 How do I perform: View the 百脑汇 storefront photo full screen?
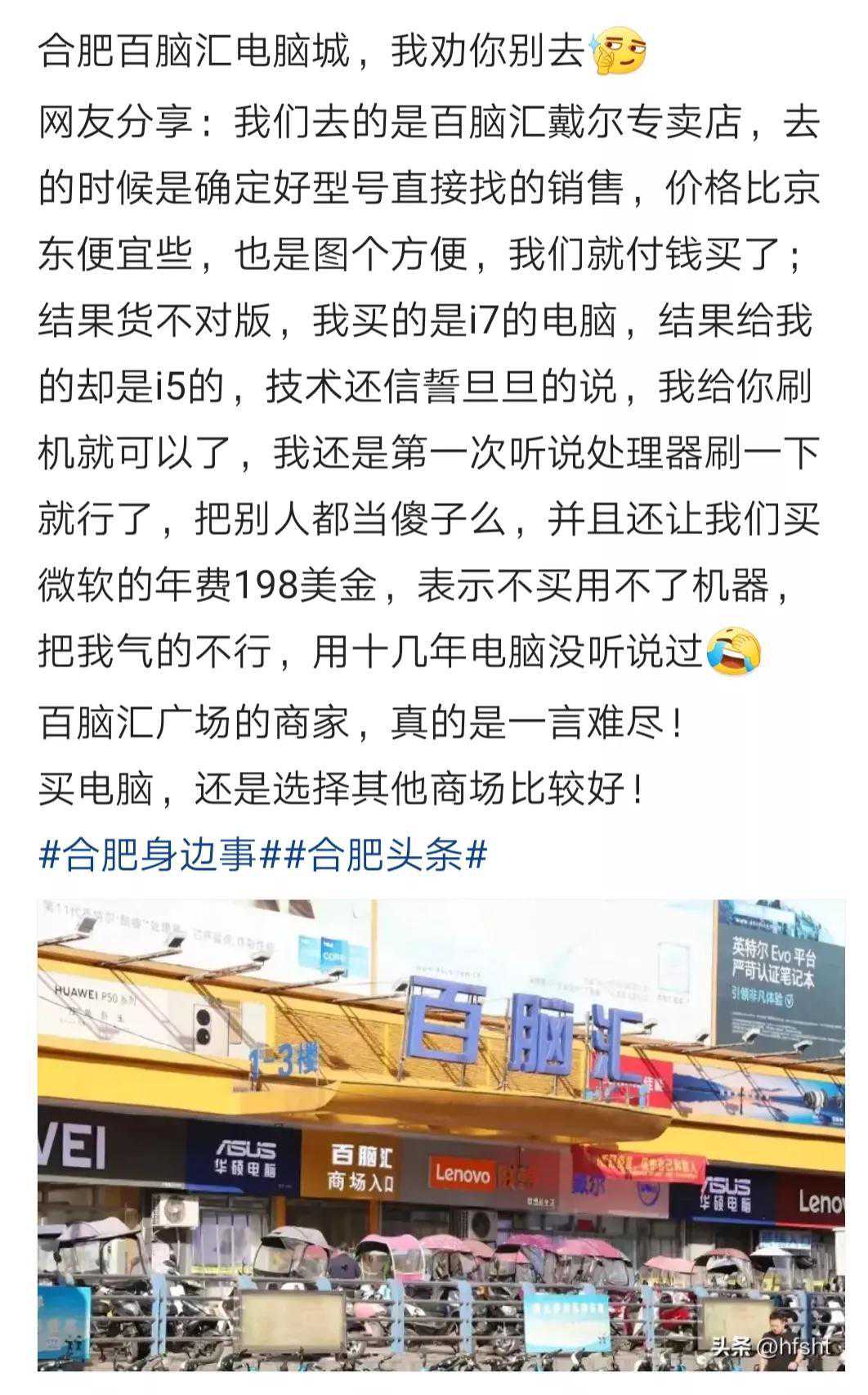[x=441, y=1135]
